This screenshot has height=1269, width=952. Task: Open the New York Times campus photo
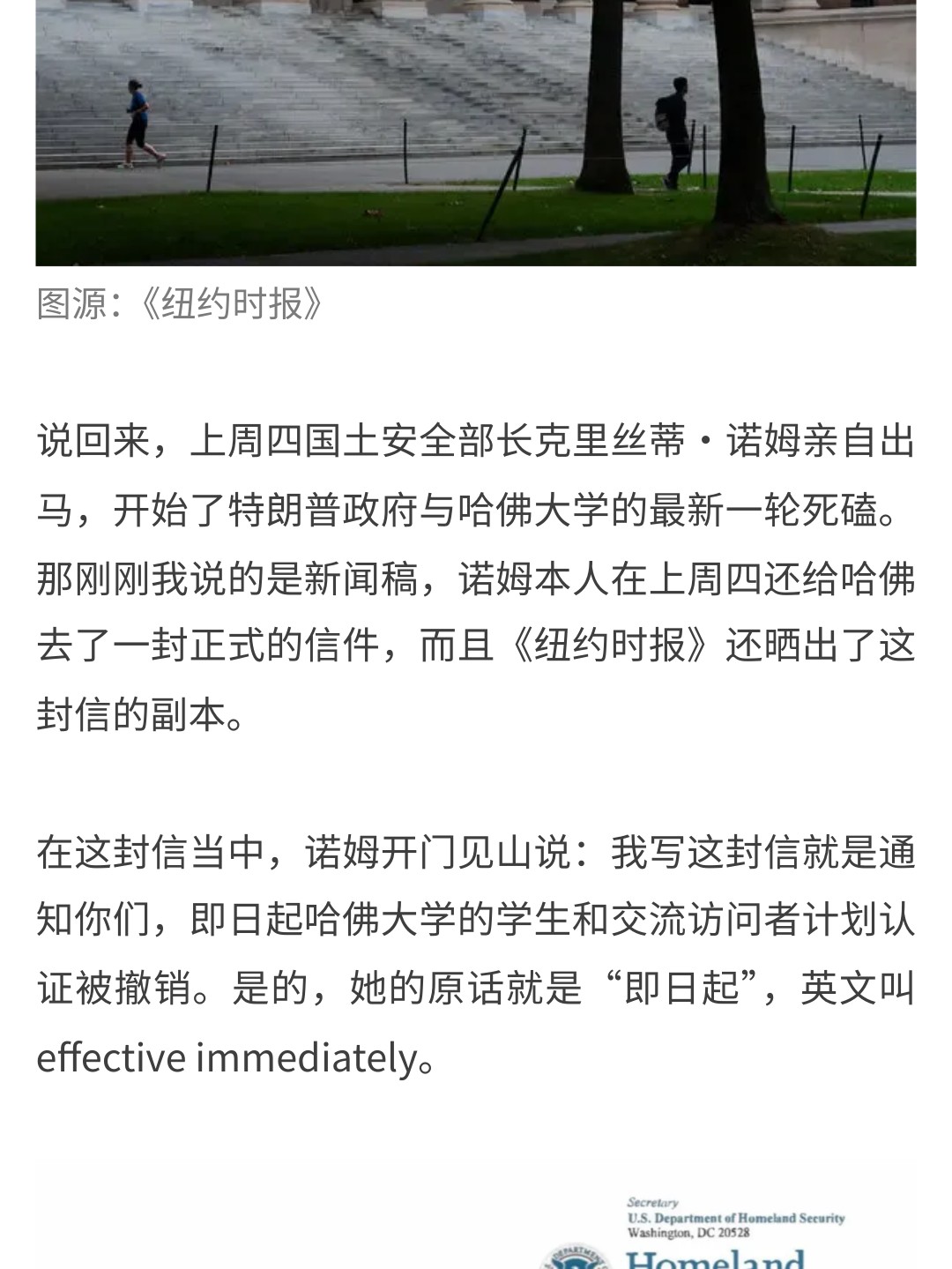coord(476,132)
